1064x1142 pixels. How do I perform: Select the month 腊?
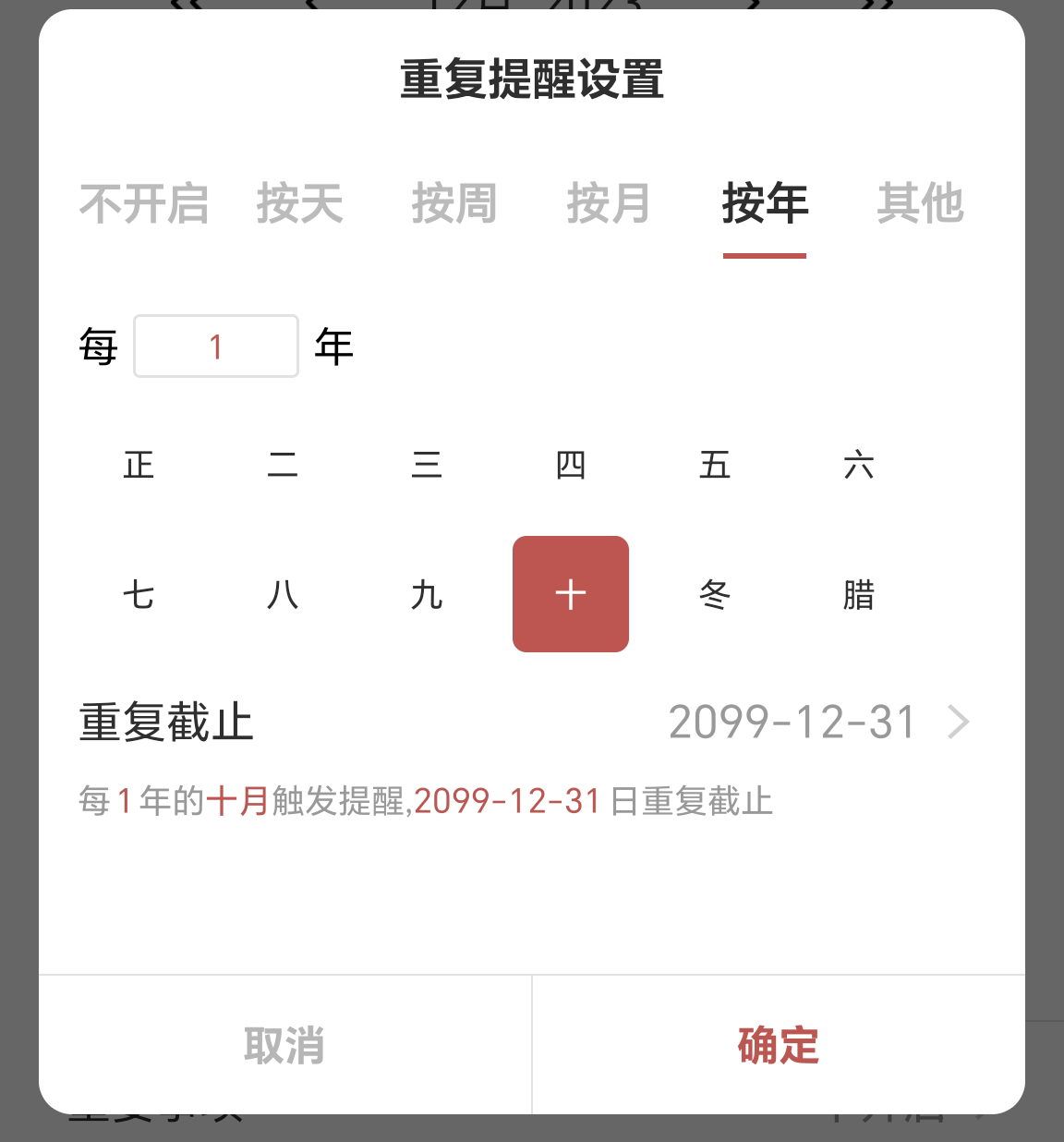859,594
